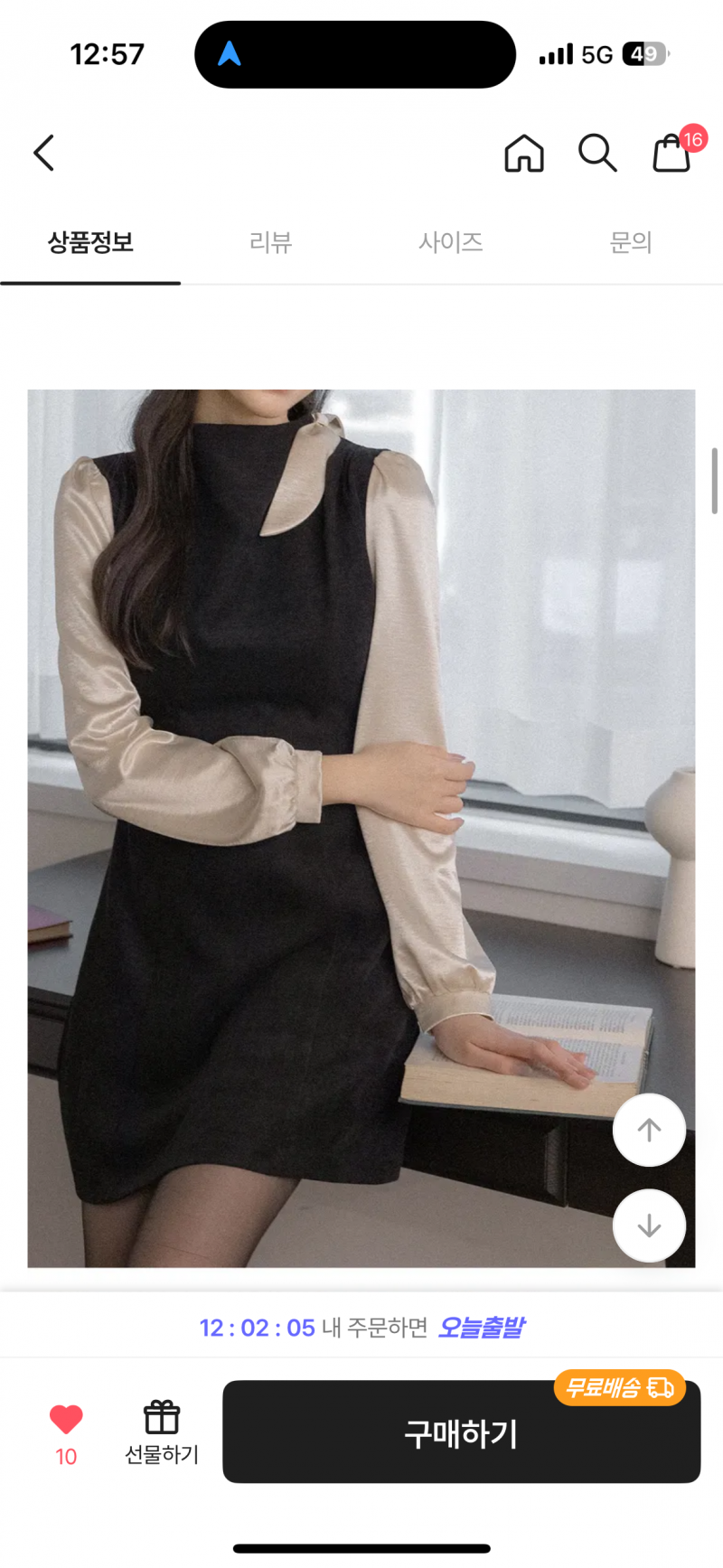Jump to top with the up arrow

[649, 1130]
